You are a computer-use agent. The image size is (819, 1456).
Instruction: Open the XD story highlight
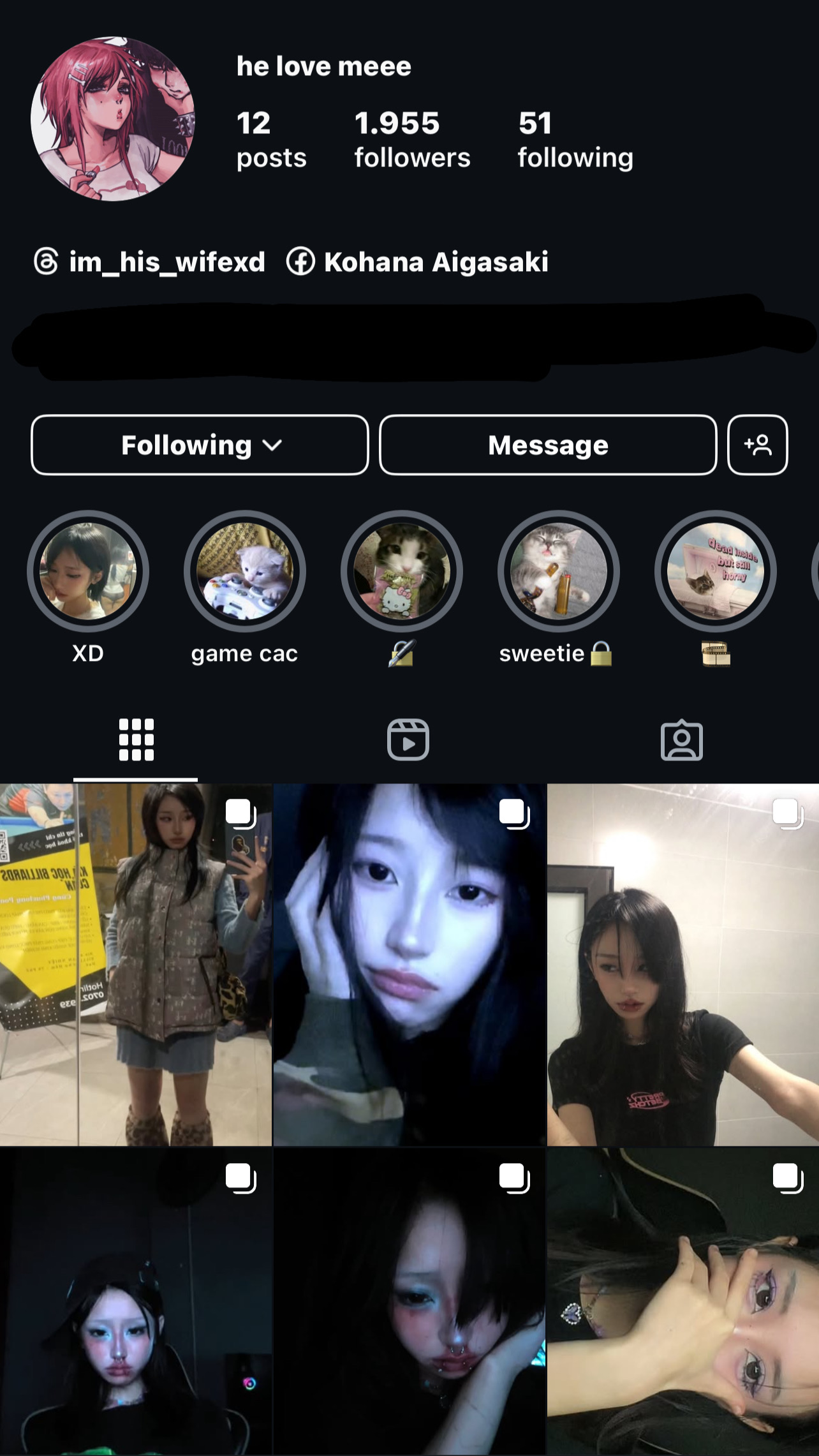(x=88, y=571)
